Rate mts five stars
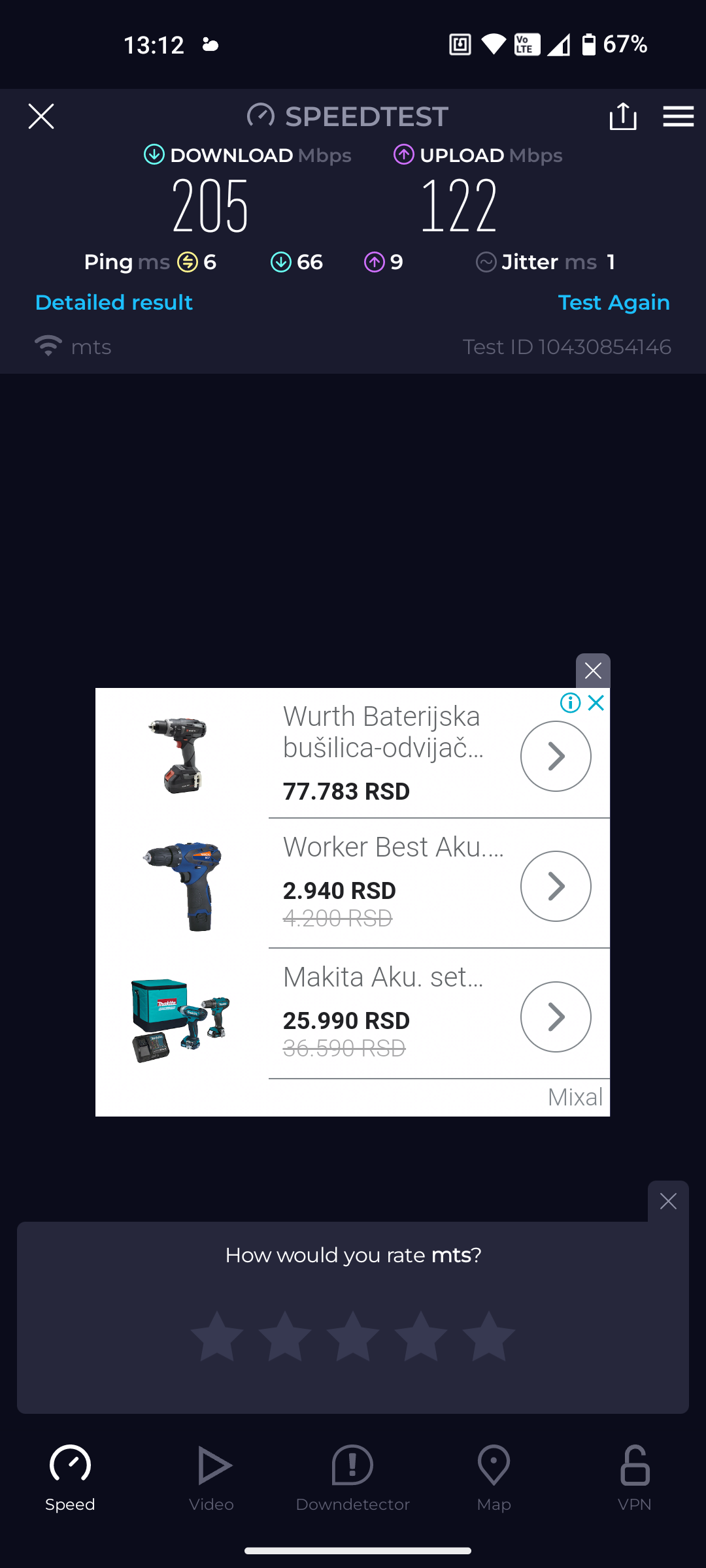706x1568 pixels. (488, 1336)
